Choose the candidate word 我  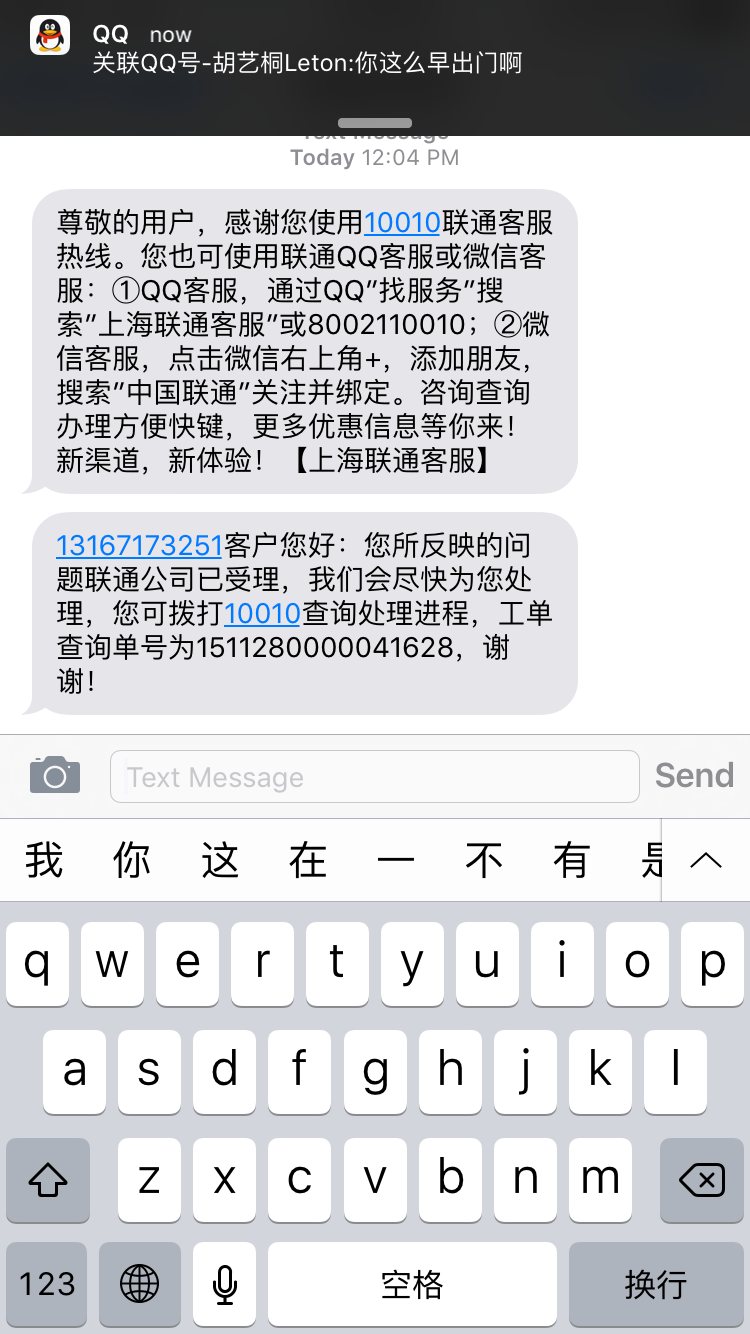click(x=44, y=860)
